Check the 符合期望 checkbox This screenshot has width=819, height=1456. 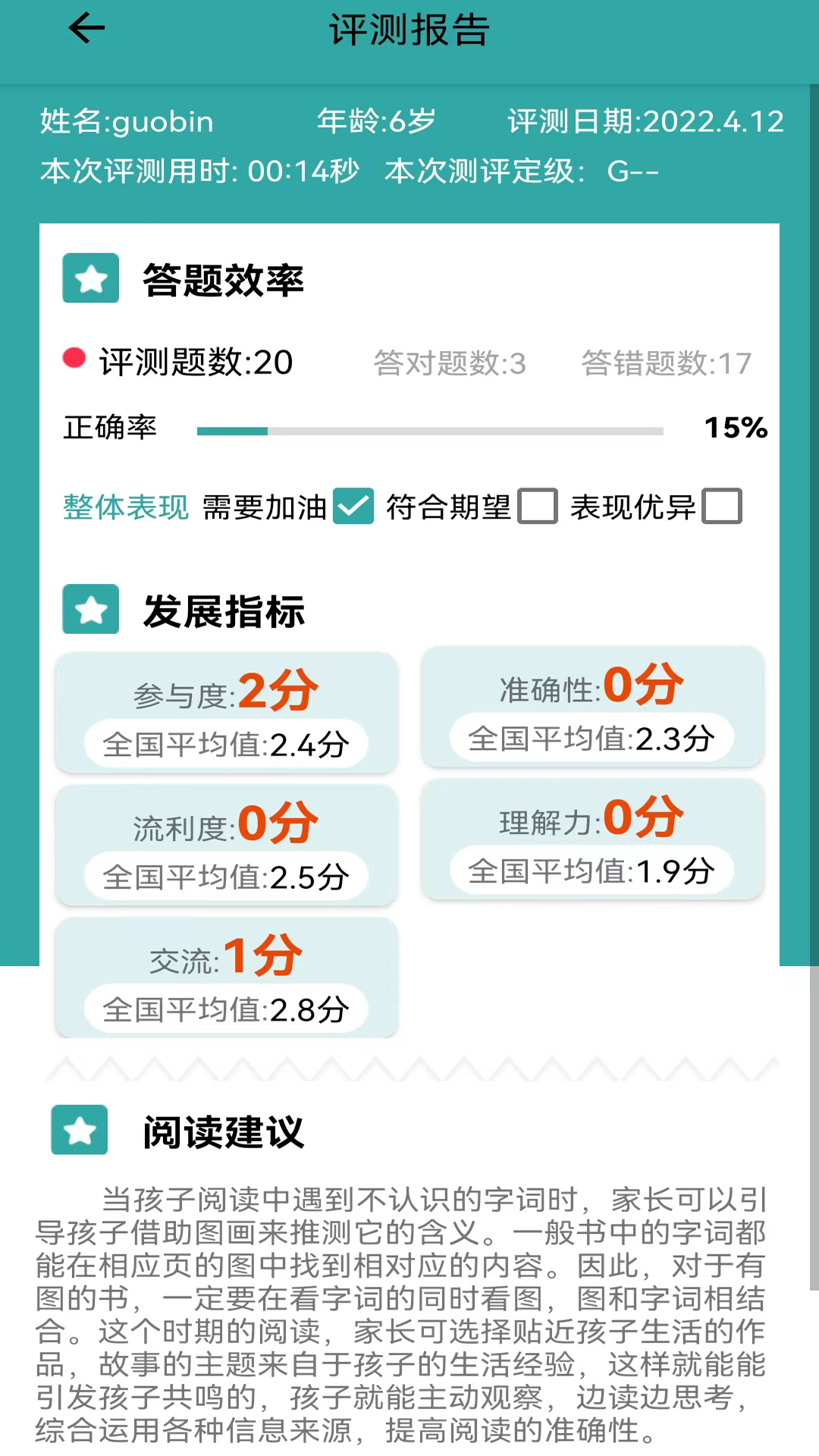(538, 507)
